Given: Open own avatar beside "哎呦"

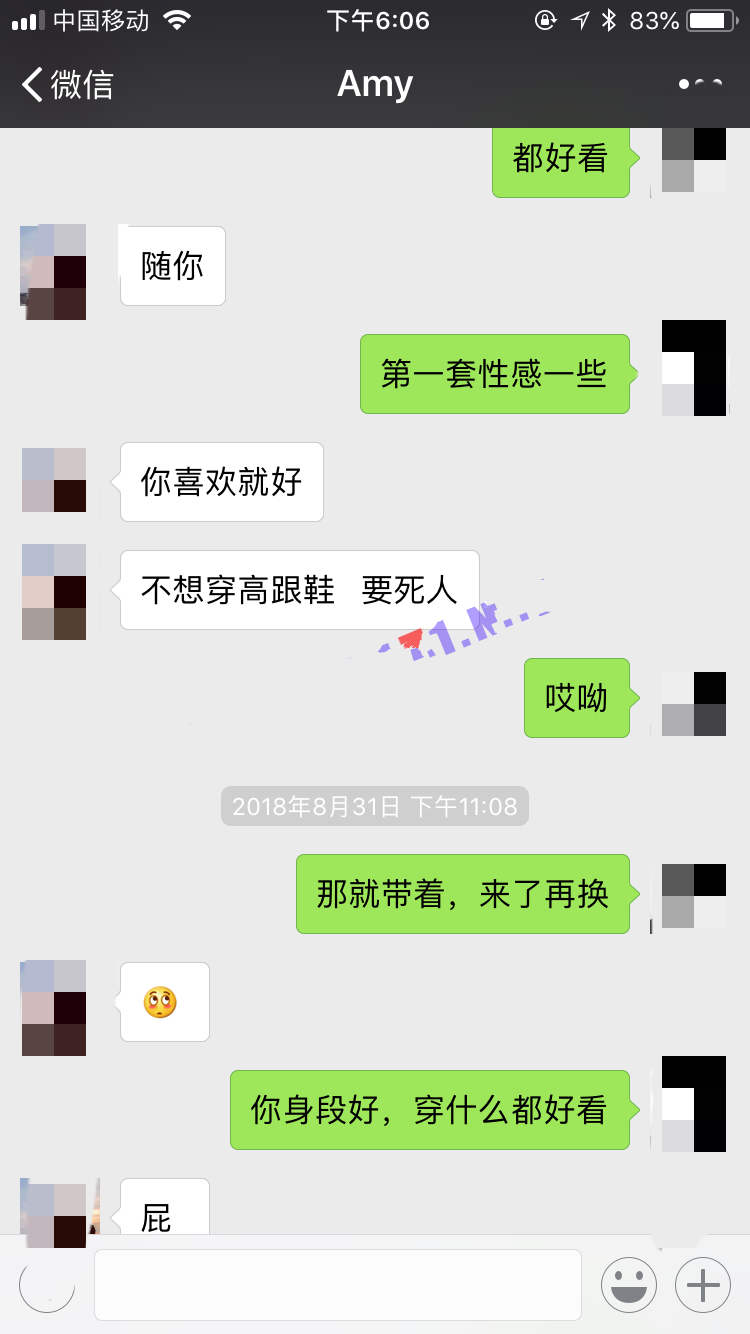Looking at the screenshot, I should pyautogui.click(x=694, y=704).
